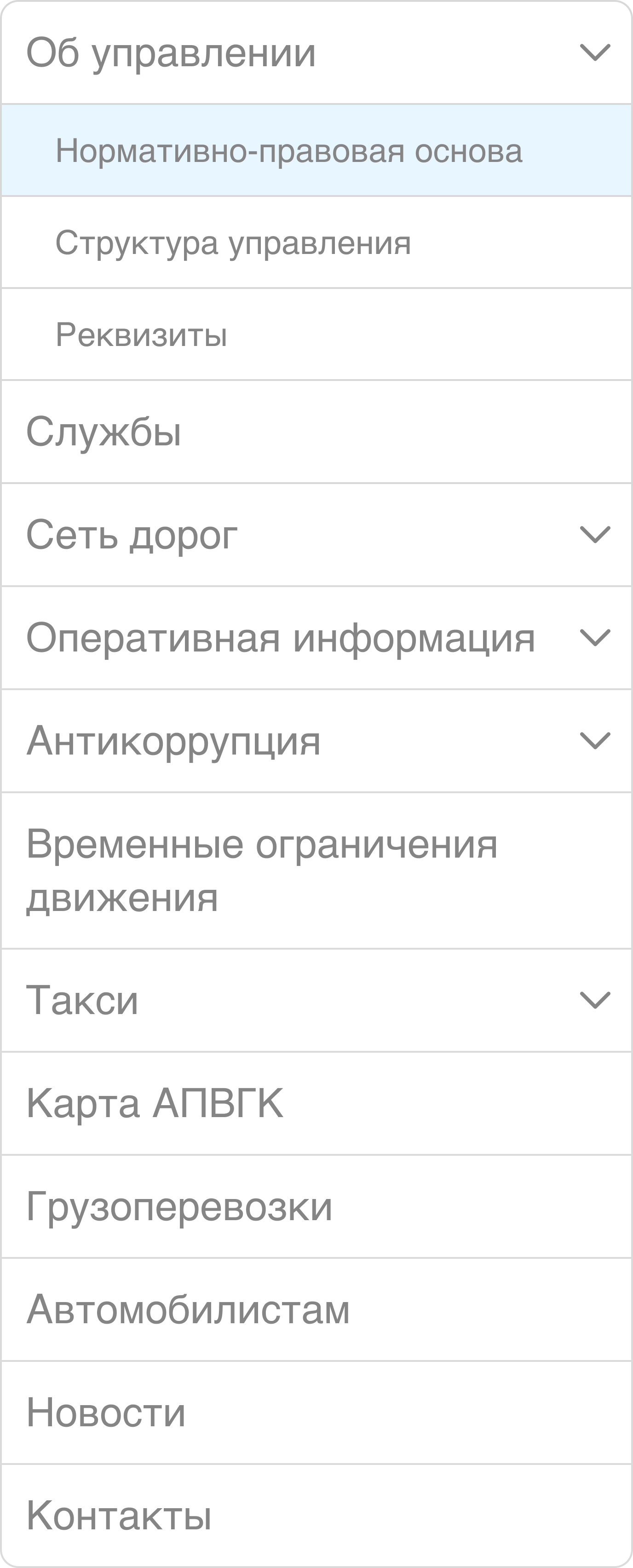Expand the Сеть дорог section
Viewport: 633px width, 1568px height.
[x=595, y=535]
